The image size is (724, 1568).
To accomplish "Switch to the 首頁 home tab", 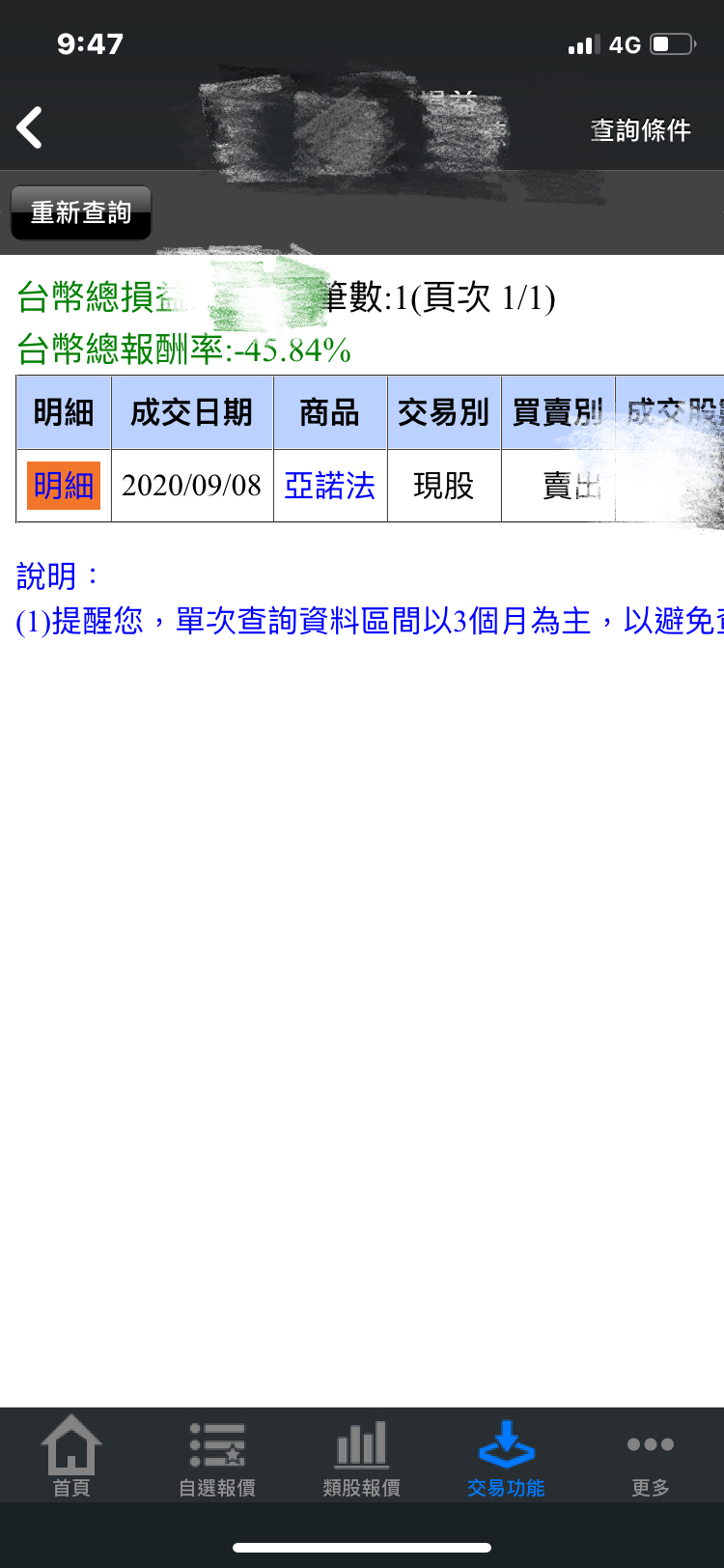I will (71, 1456).
